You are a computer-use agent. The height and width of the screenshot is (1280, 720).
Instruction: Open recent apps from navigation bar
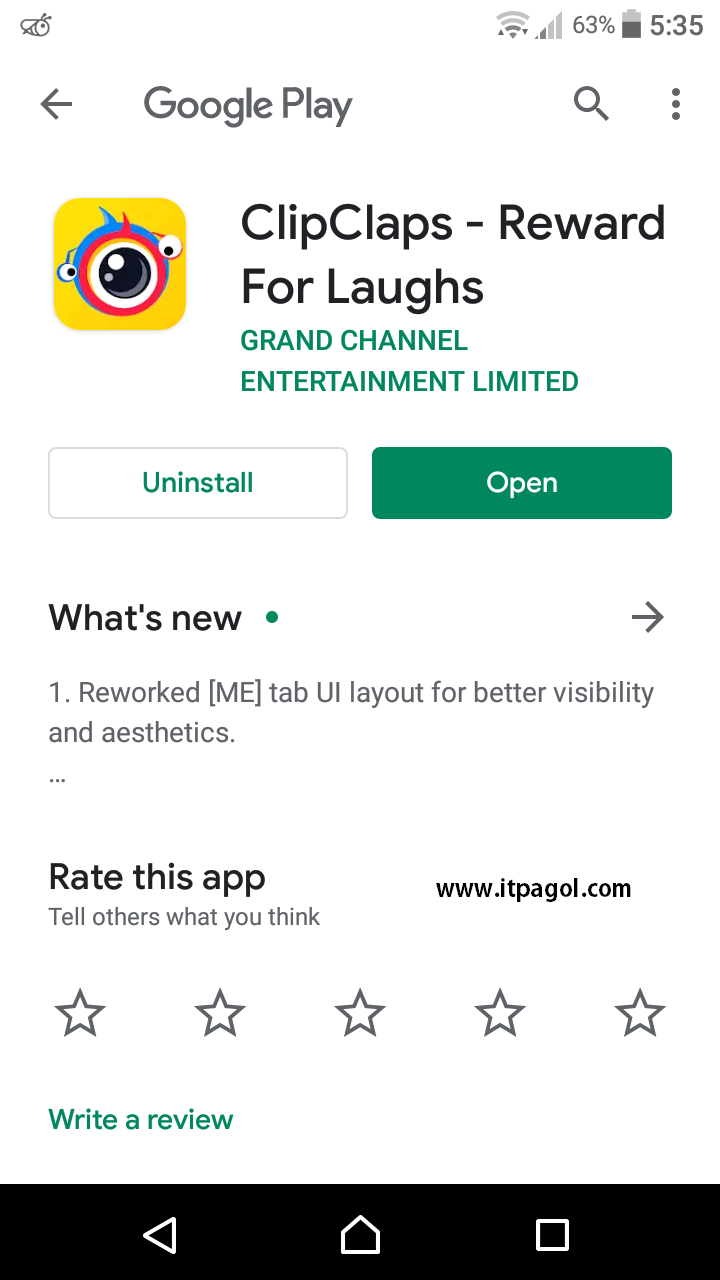tap(552, 1234)
